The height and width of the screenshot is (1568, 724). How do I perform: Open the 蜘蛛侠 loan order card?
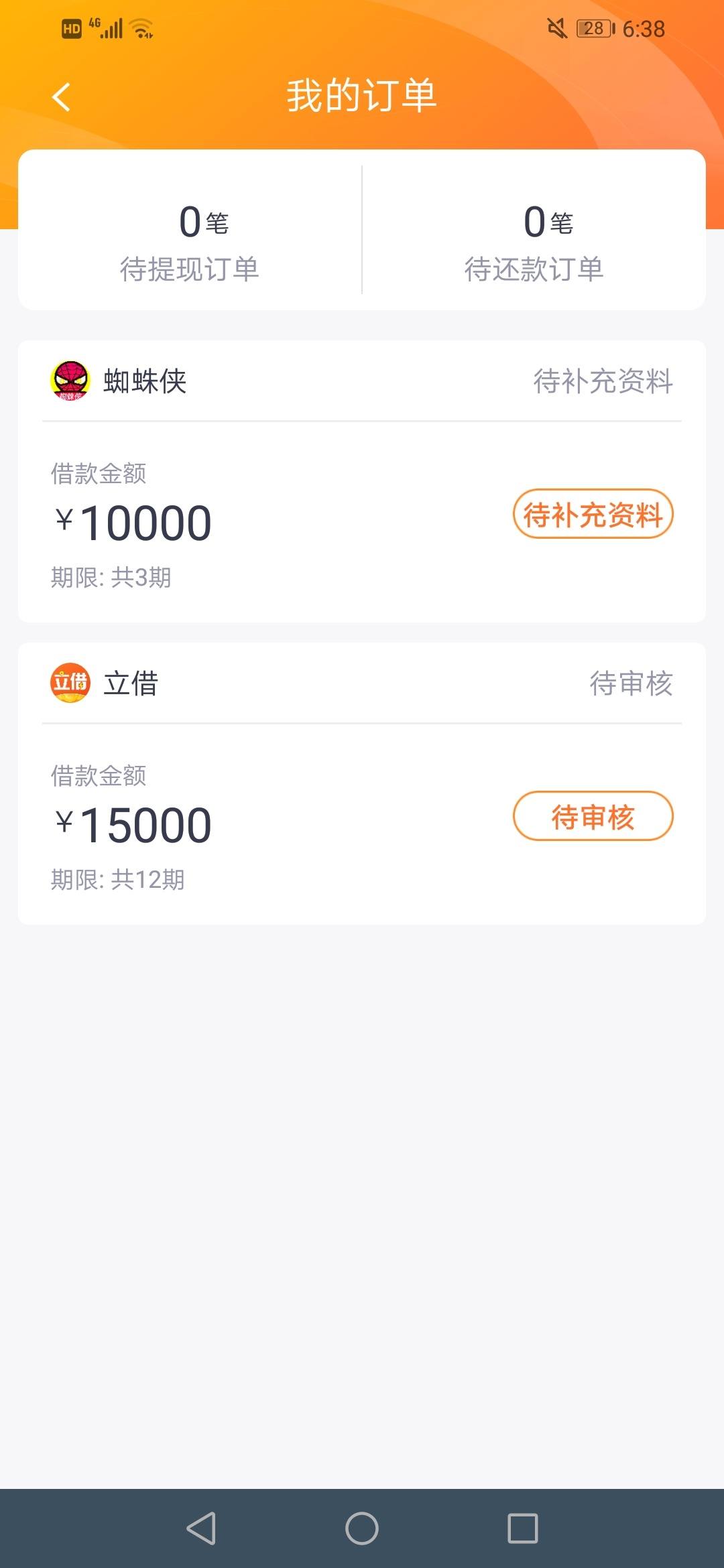pyautogui.click(x=362, y=481)
